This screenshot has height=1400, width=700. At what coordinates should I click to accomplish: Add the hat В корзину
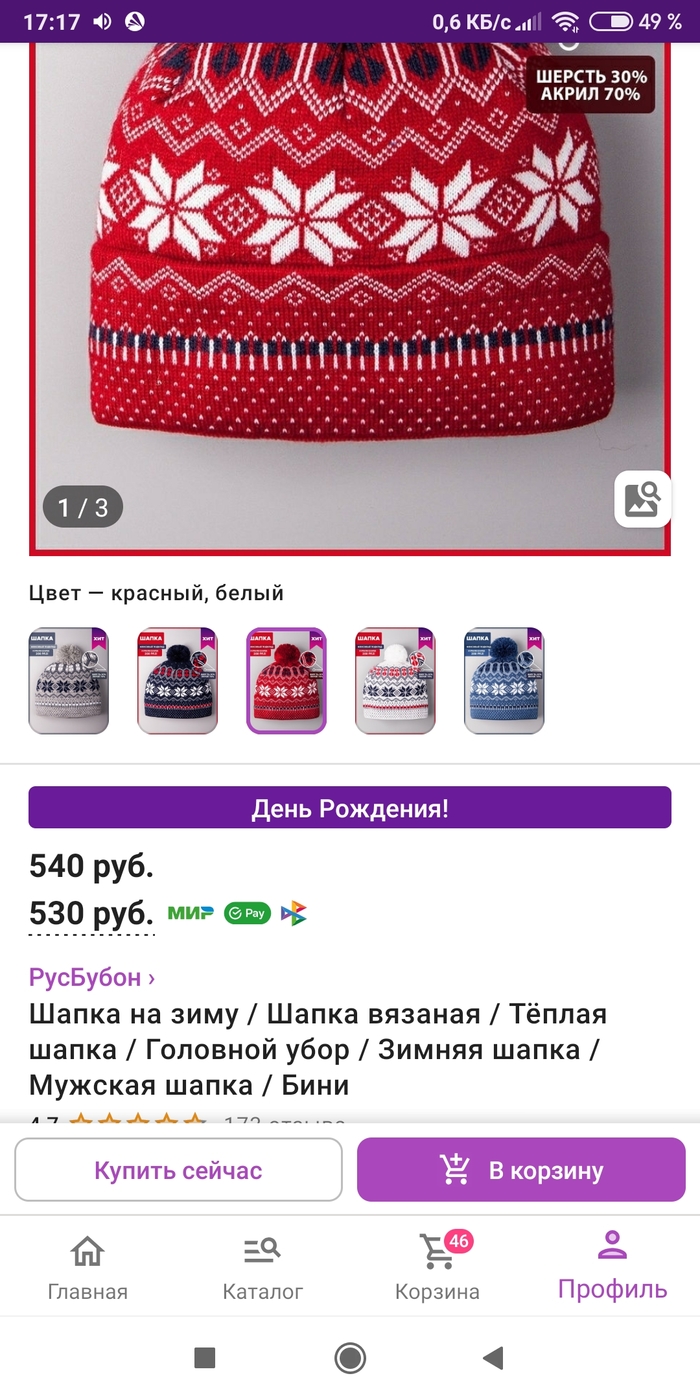coord(521,1170)
